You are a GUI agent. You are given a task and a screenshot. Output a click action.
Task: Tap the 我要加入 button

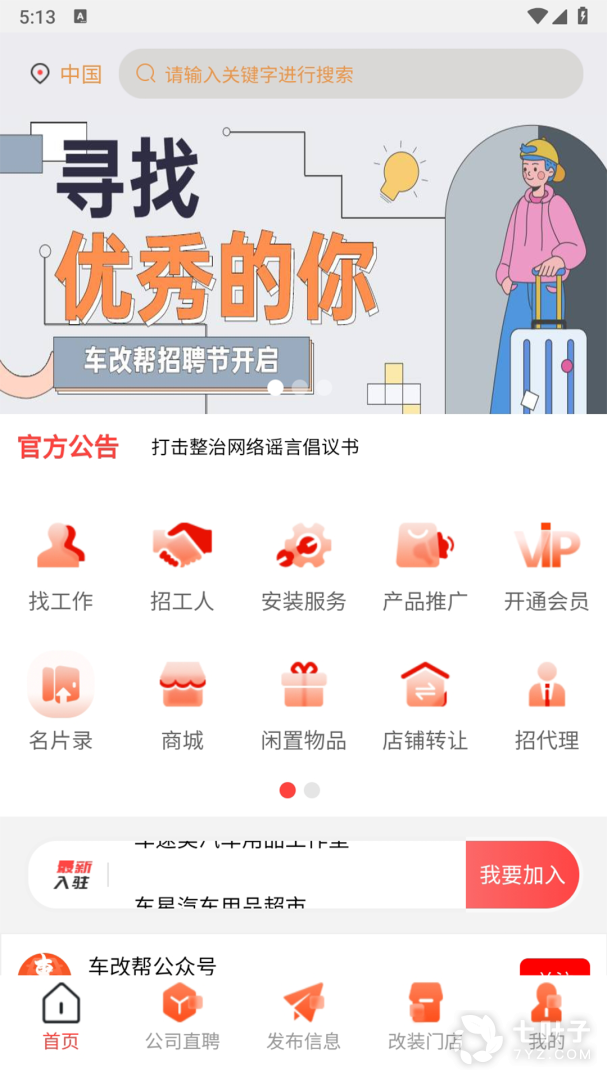pos(522,875)
